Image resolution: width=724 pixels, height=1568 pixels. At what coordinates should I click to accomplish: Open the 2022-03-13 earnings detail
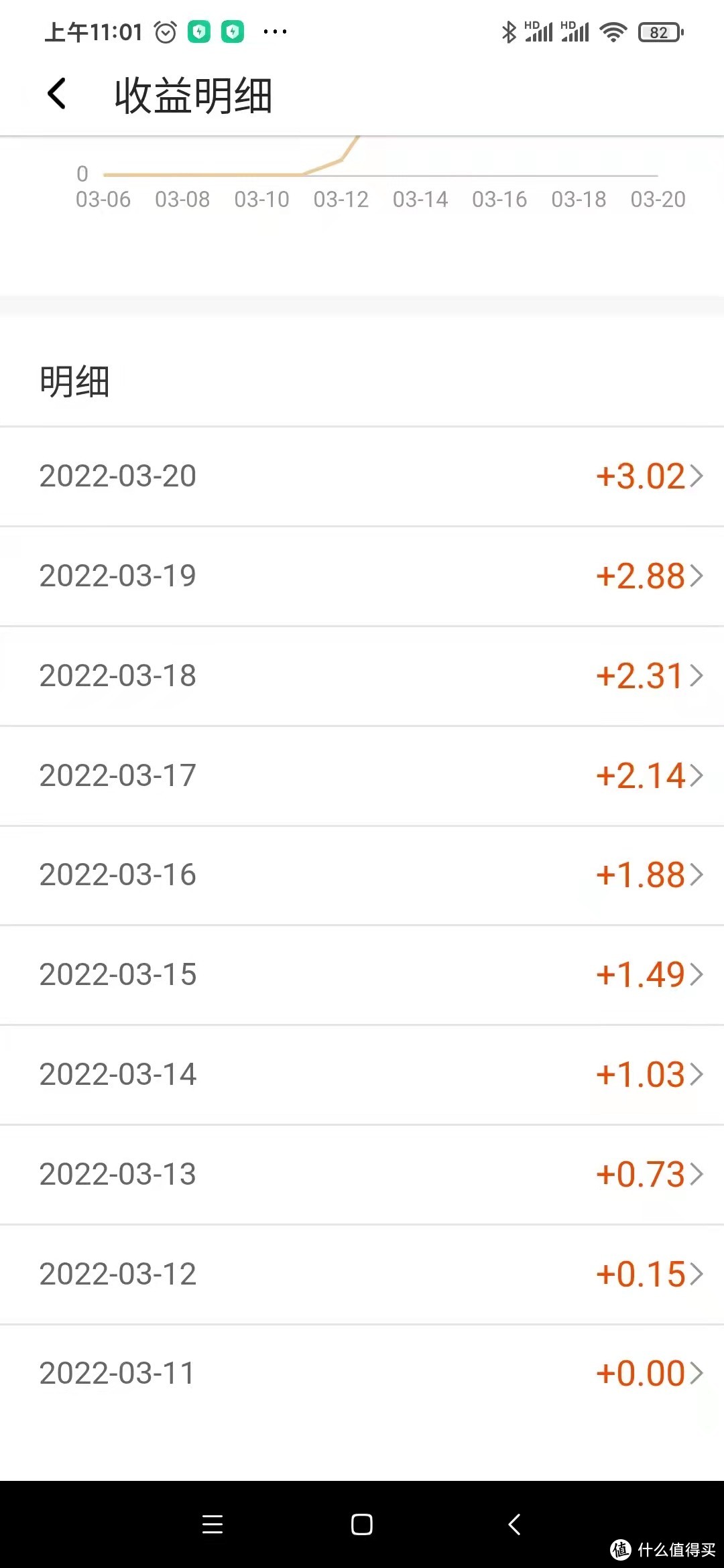coord(362,1175)
